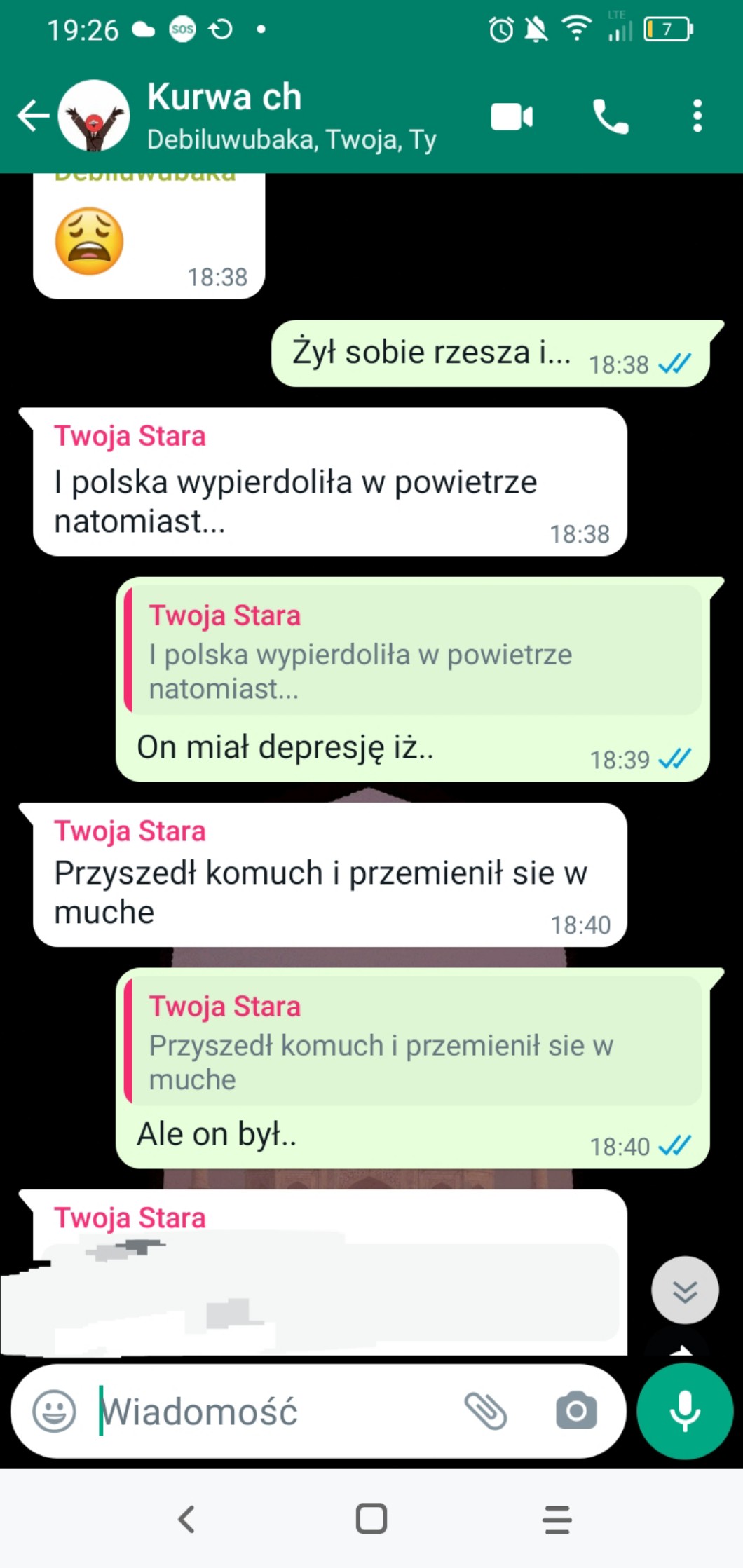
Task: Jump to quoted message above 'Ale on był..'
Action: [x=413, y=1041]
